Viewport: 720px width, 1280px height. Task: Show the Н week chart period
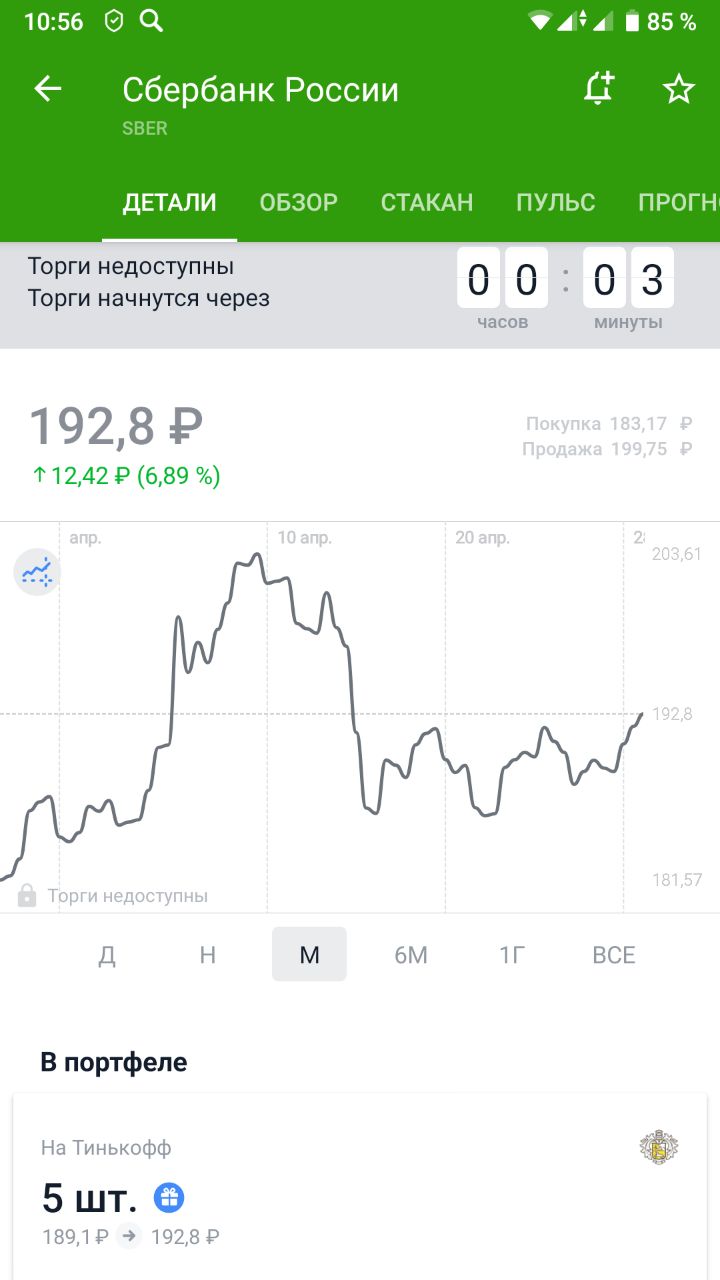(x=208, y=955)
